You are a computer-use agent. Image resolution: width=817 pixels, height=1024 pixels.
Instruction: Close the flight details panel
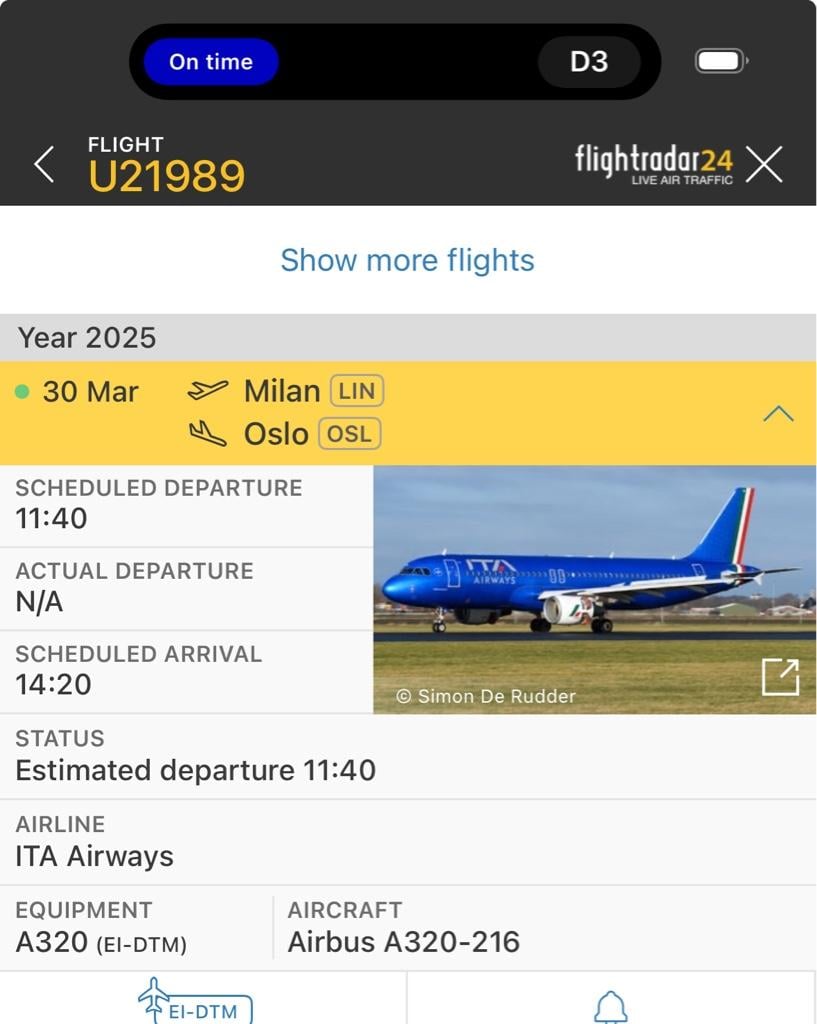pos(764,165)
